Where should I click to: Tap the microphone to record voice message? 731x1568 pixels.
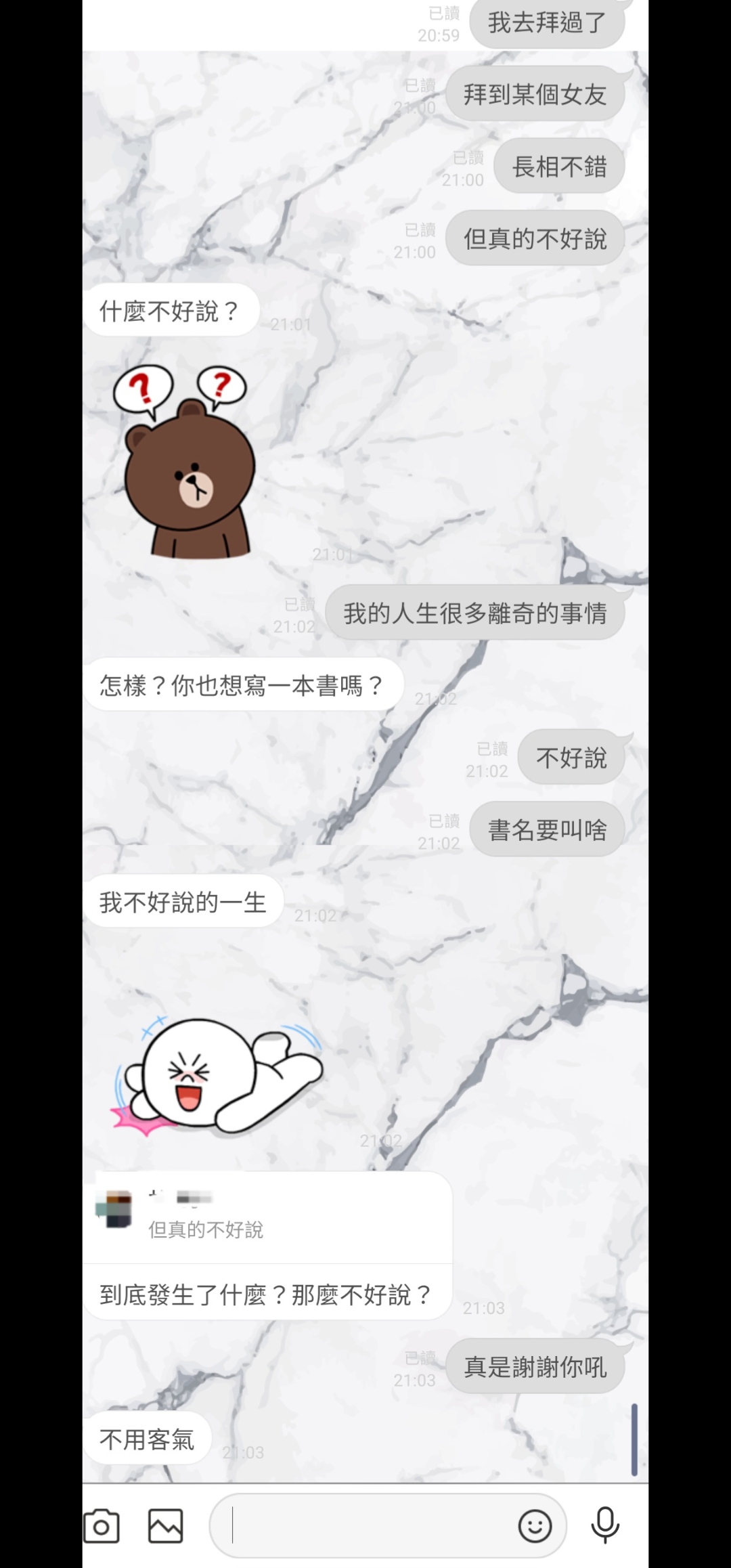605,1526
